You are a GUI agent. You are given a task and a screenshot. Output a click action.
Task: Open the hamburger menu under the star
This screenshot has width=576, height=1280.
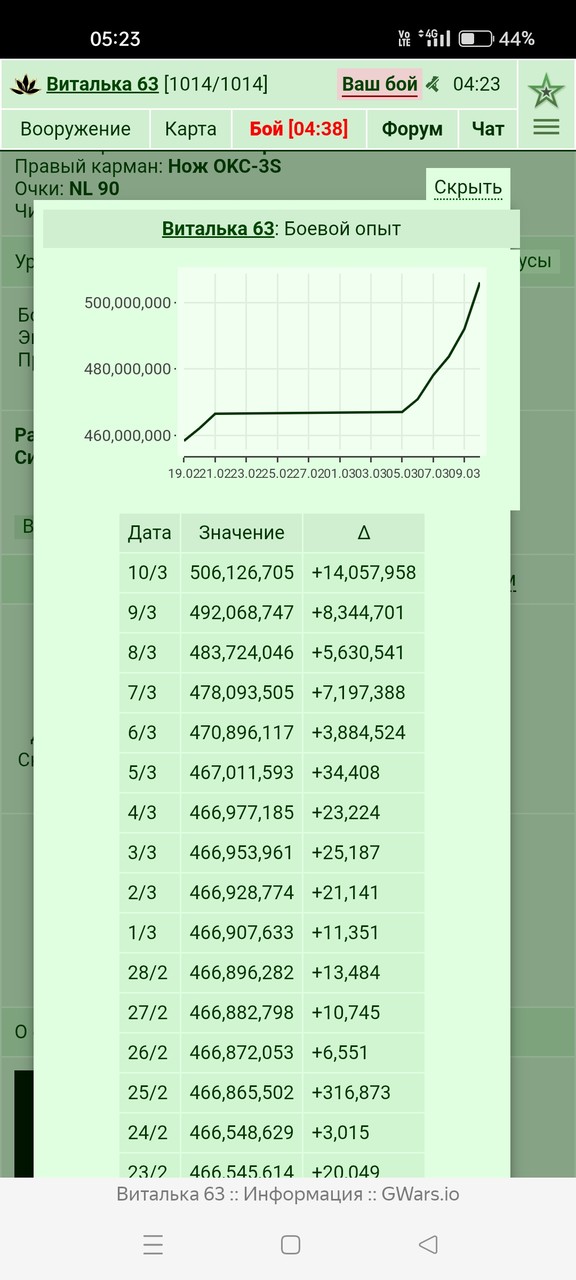coord(546,127)
